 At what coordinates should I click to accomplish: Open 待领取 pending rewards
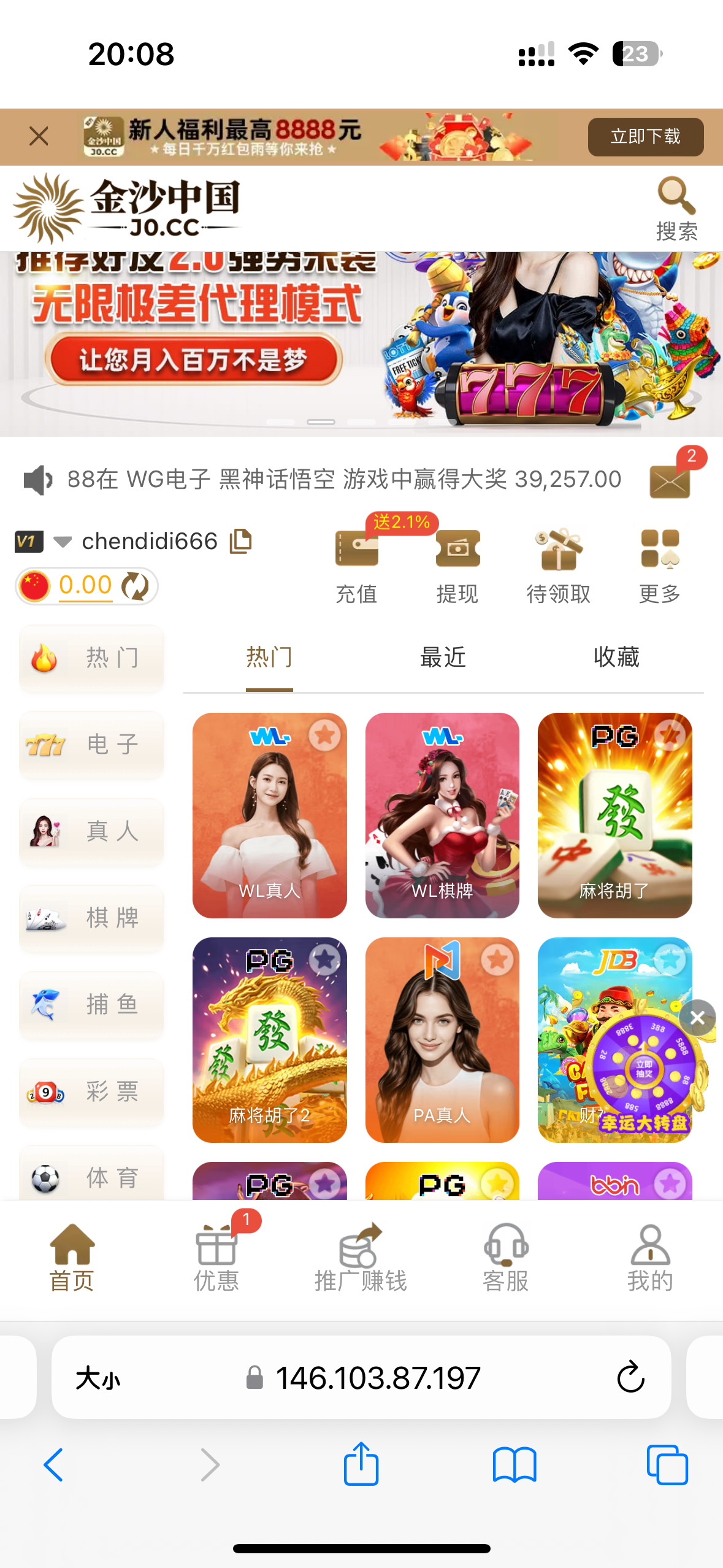click(x=558, y=566)
